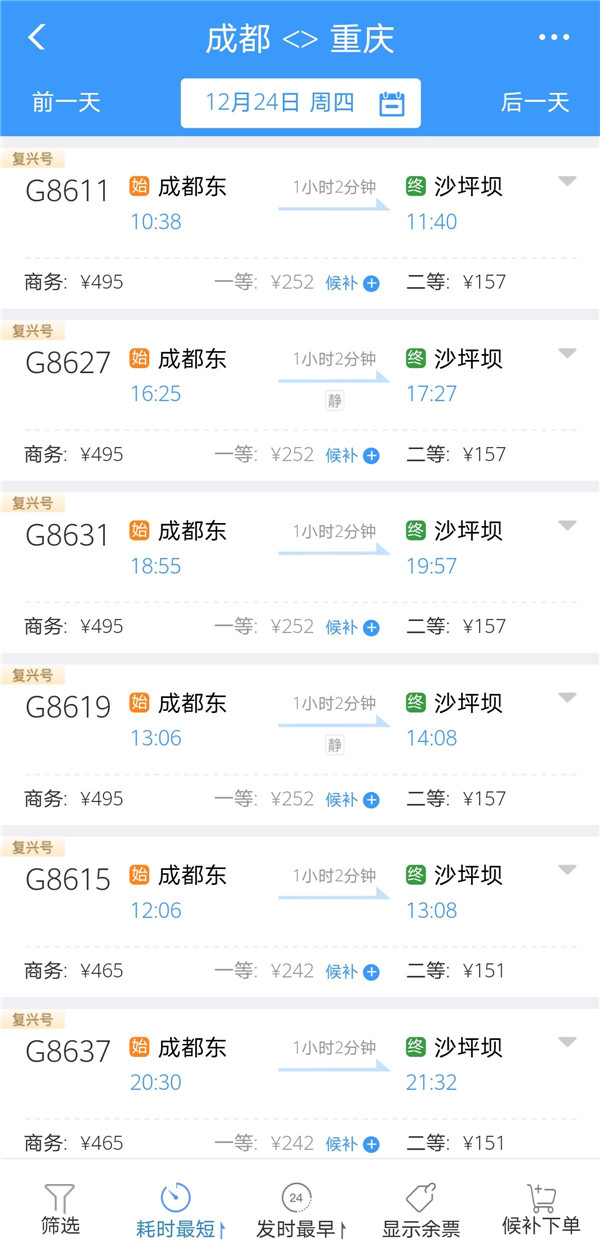Go to the next day (后一天)
600x1251 pixels.
pos(534,102)
